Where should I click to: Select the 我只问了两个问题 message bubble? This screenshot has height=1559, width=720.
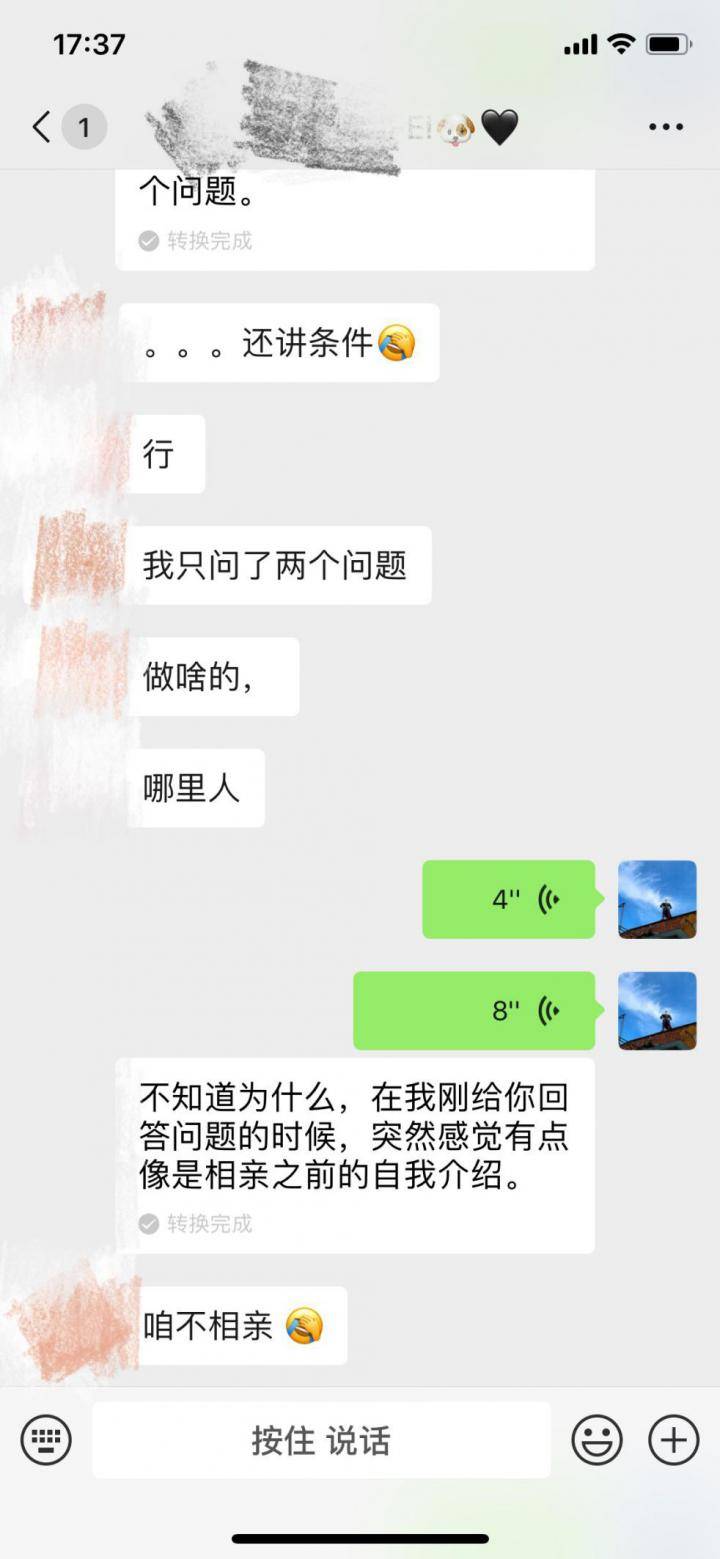278,565
